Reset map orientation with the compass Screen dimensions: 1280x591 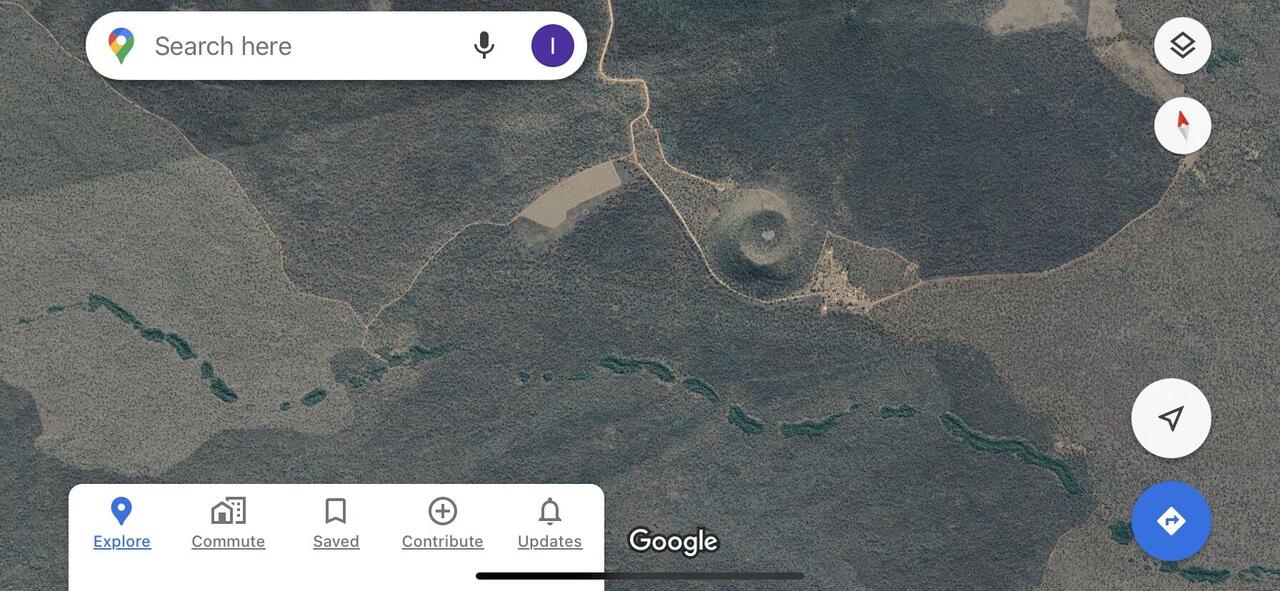click(x=1182, y=126)
